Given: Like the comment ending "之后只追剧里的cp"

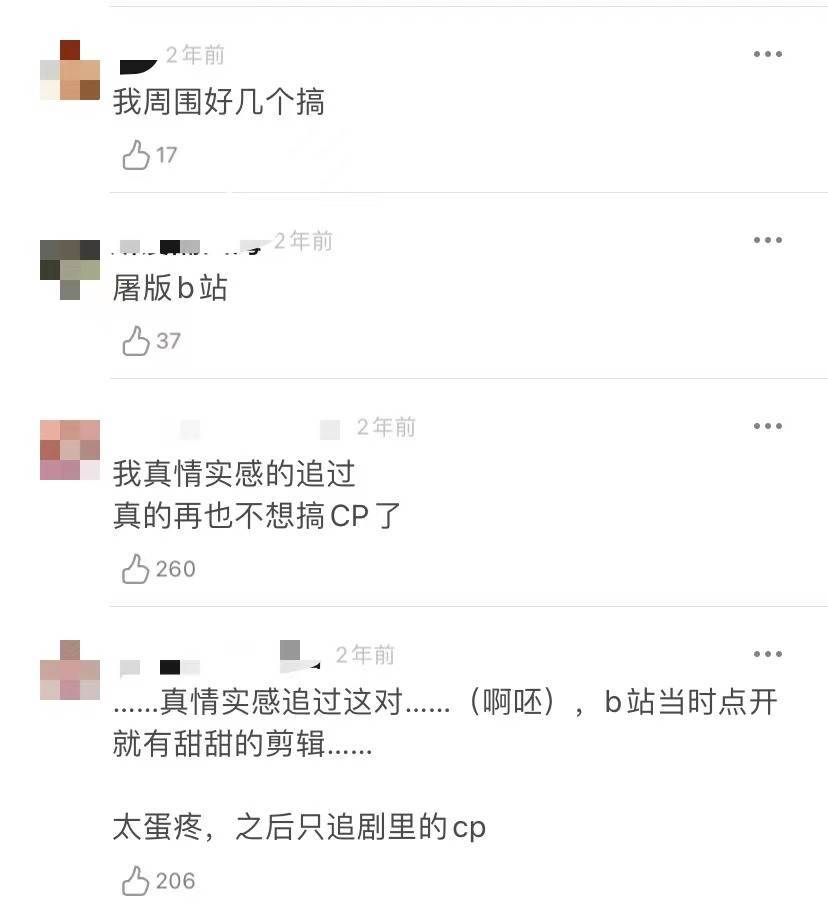Looking at the screenshot, I should coord(136,881).
